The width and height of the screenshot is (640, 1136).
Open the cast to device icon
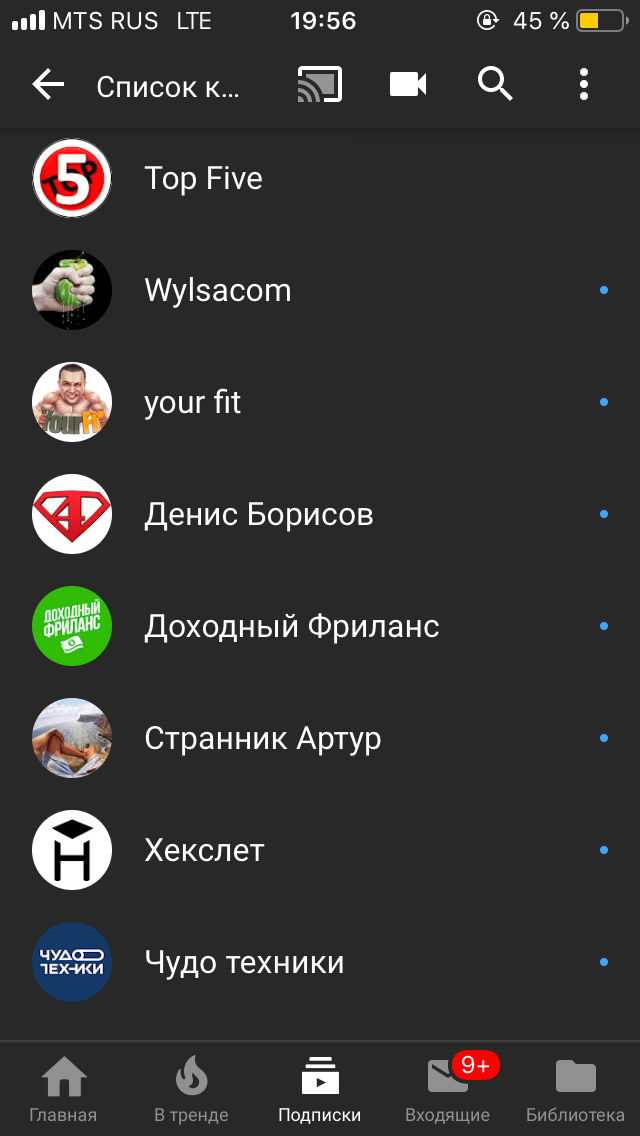point(319,85)
